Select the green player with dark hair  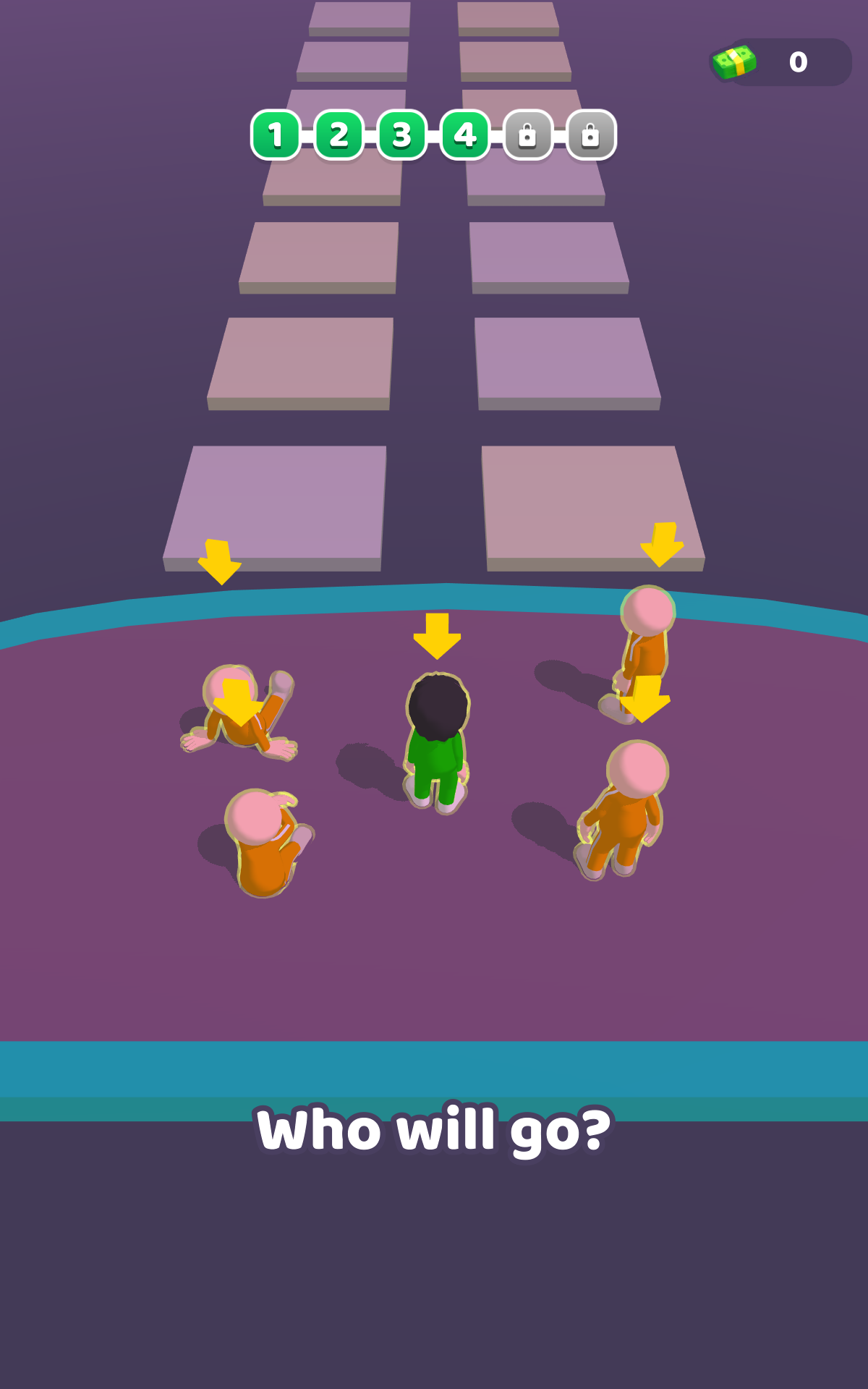[437, 742]
